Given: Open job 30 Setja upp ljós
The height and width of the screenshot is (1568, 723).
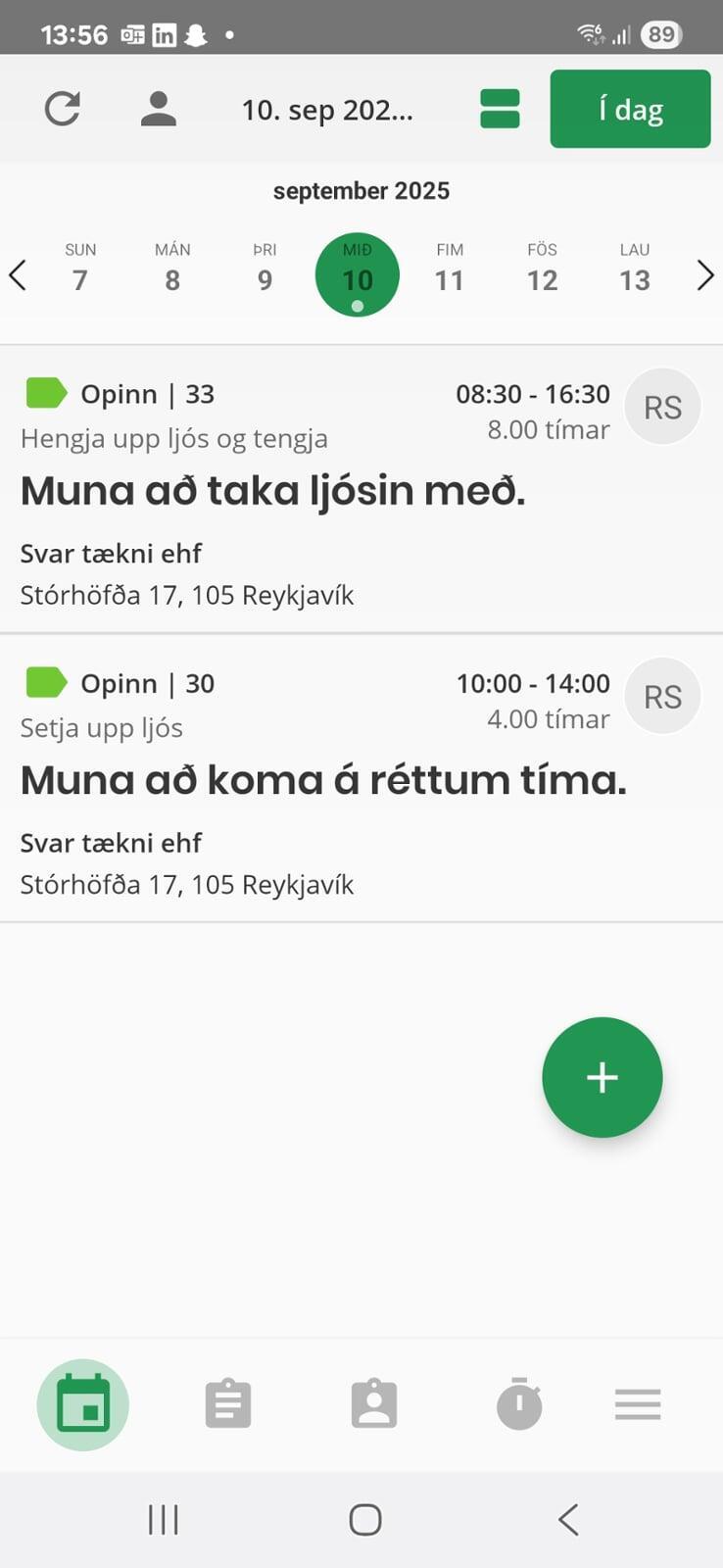Looking at the screenshot, I should pos(361,779).
